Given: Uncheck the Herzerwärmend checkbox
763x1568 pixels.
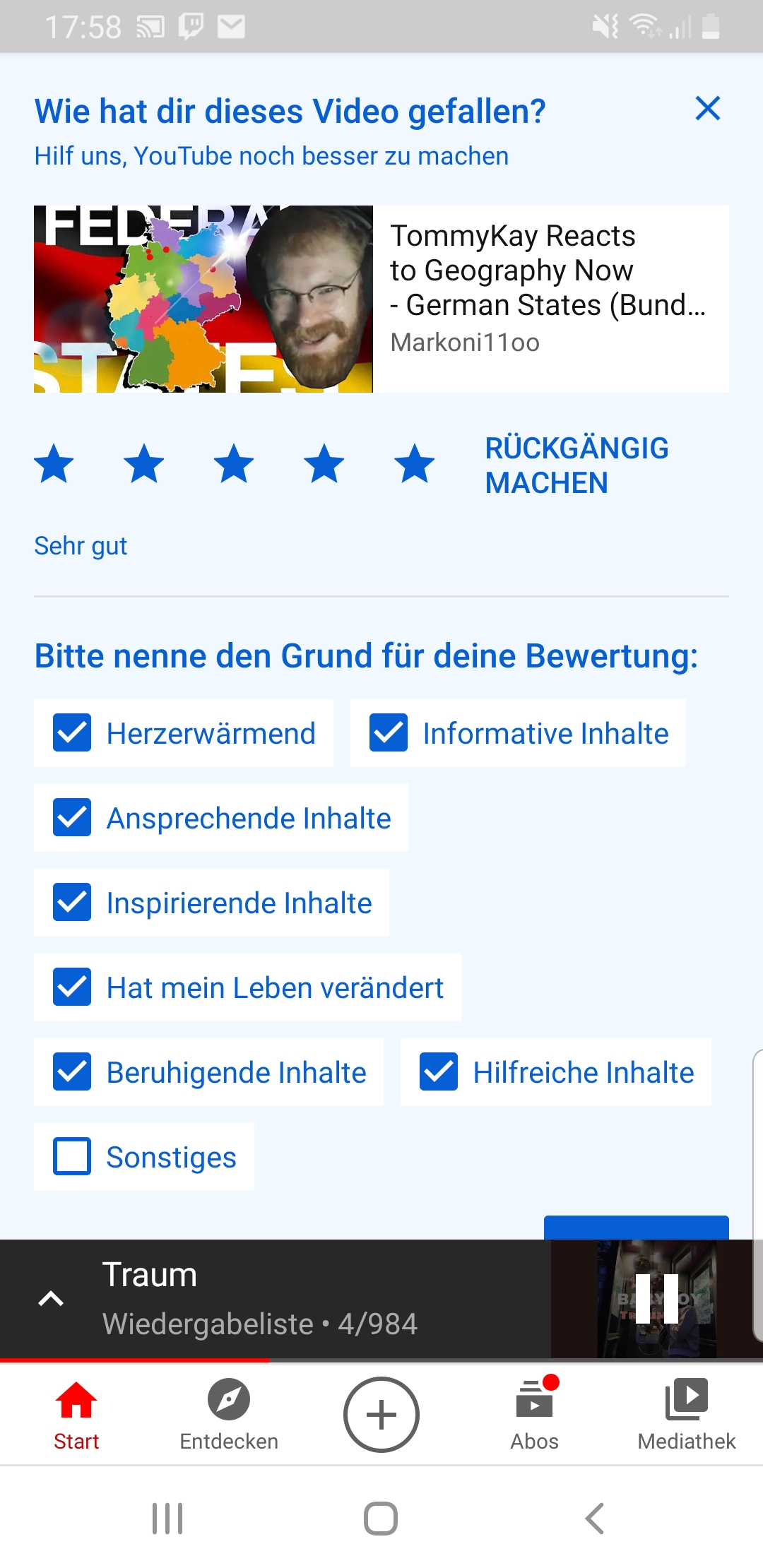Looking at the screenshot, I should point(72,732).
